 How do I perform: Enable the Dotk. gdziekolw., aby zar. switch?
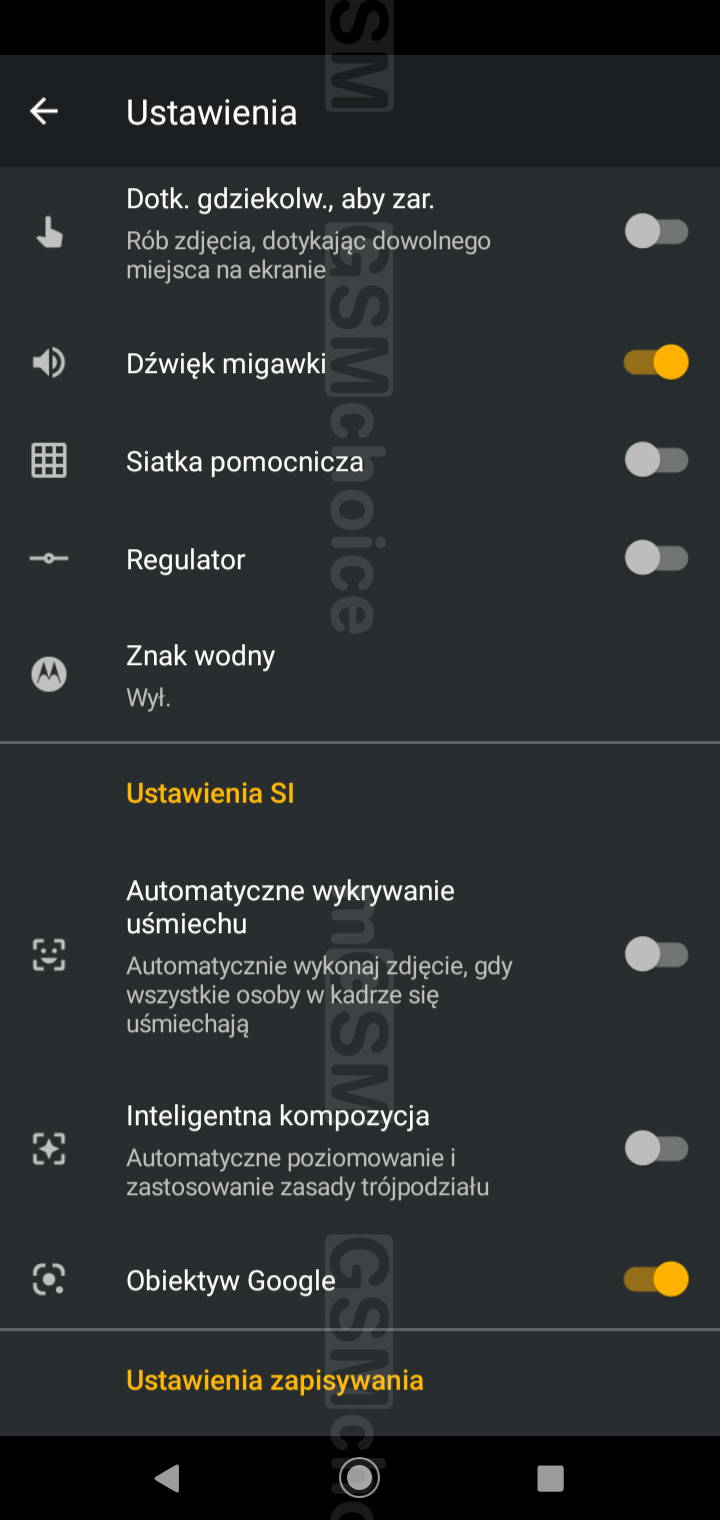click(656, 232)
